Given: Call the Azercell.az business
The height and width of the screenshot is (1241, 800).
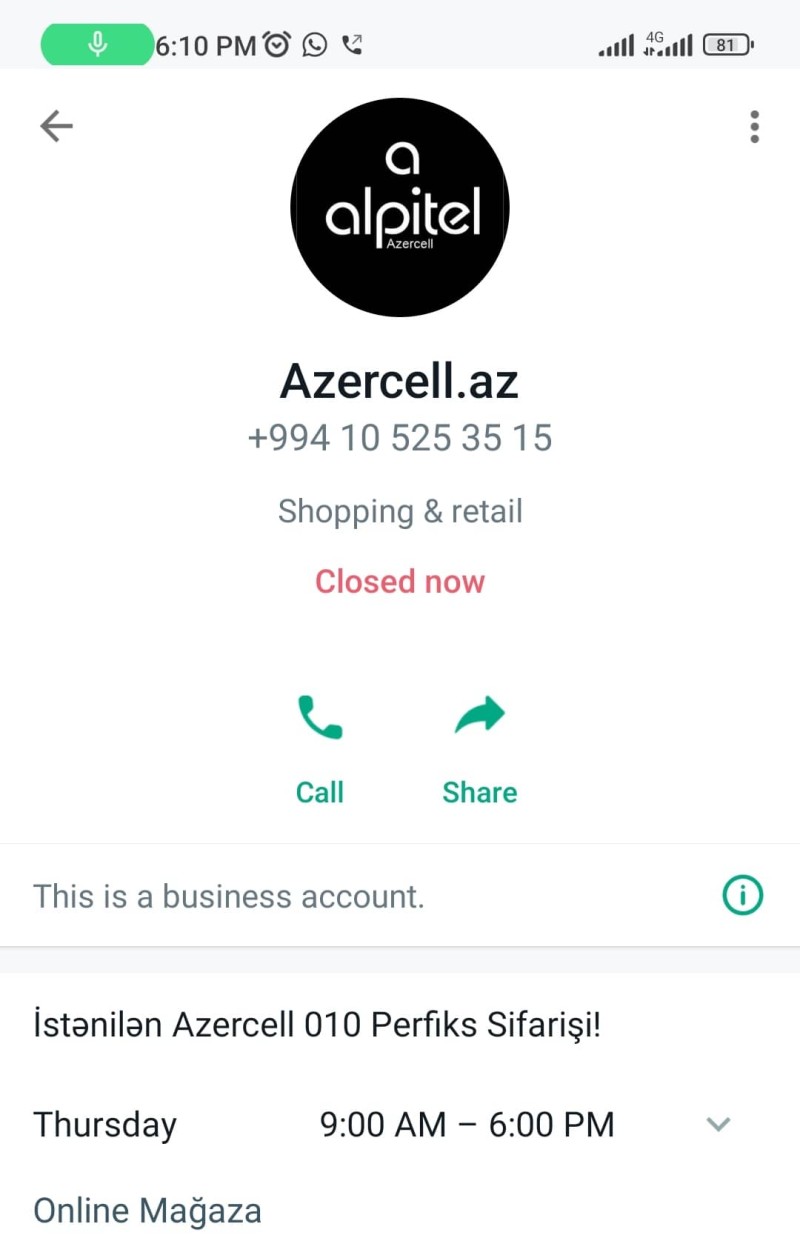Looking at the screenshot, I should click(320, 750).
